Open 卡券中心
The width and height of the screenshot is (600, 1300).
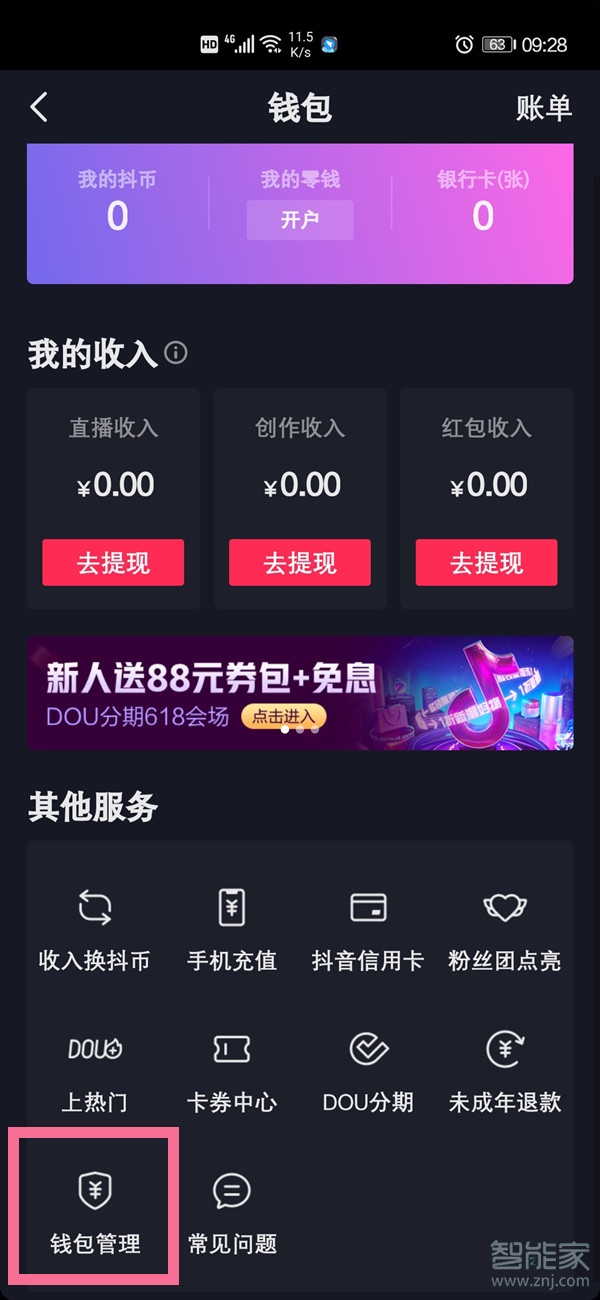(231, 1072)
